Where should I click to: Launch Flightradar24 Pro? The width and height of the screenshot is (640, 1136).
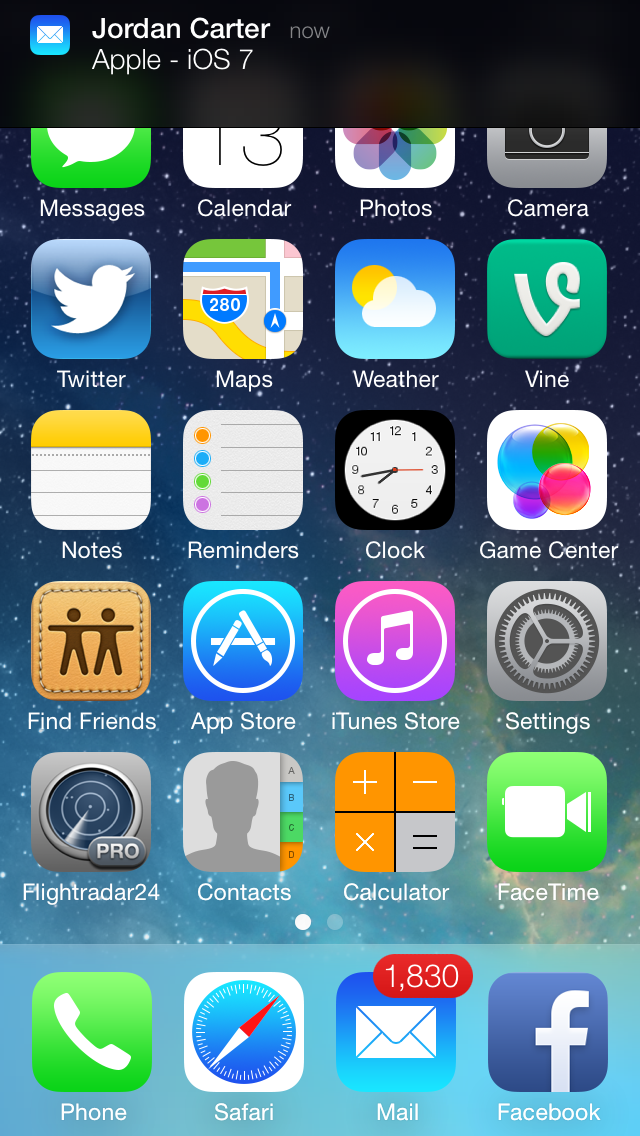point(91,812)
